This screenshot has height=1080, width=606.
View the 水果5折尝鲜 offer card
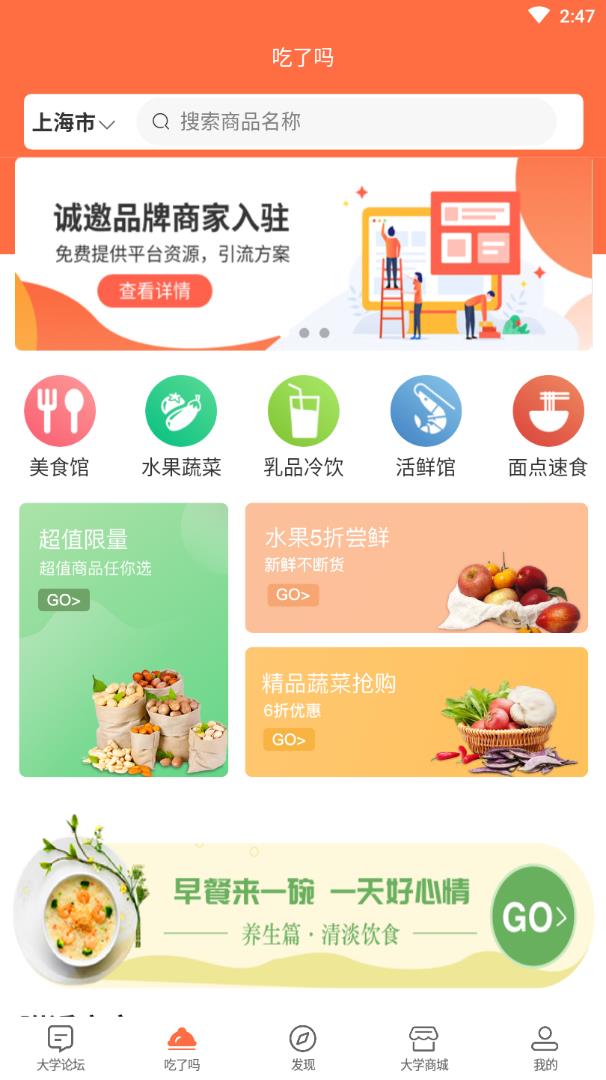(416, 568)
